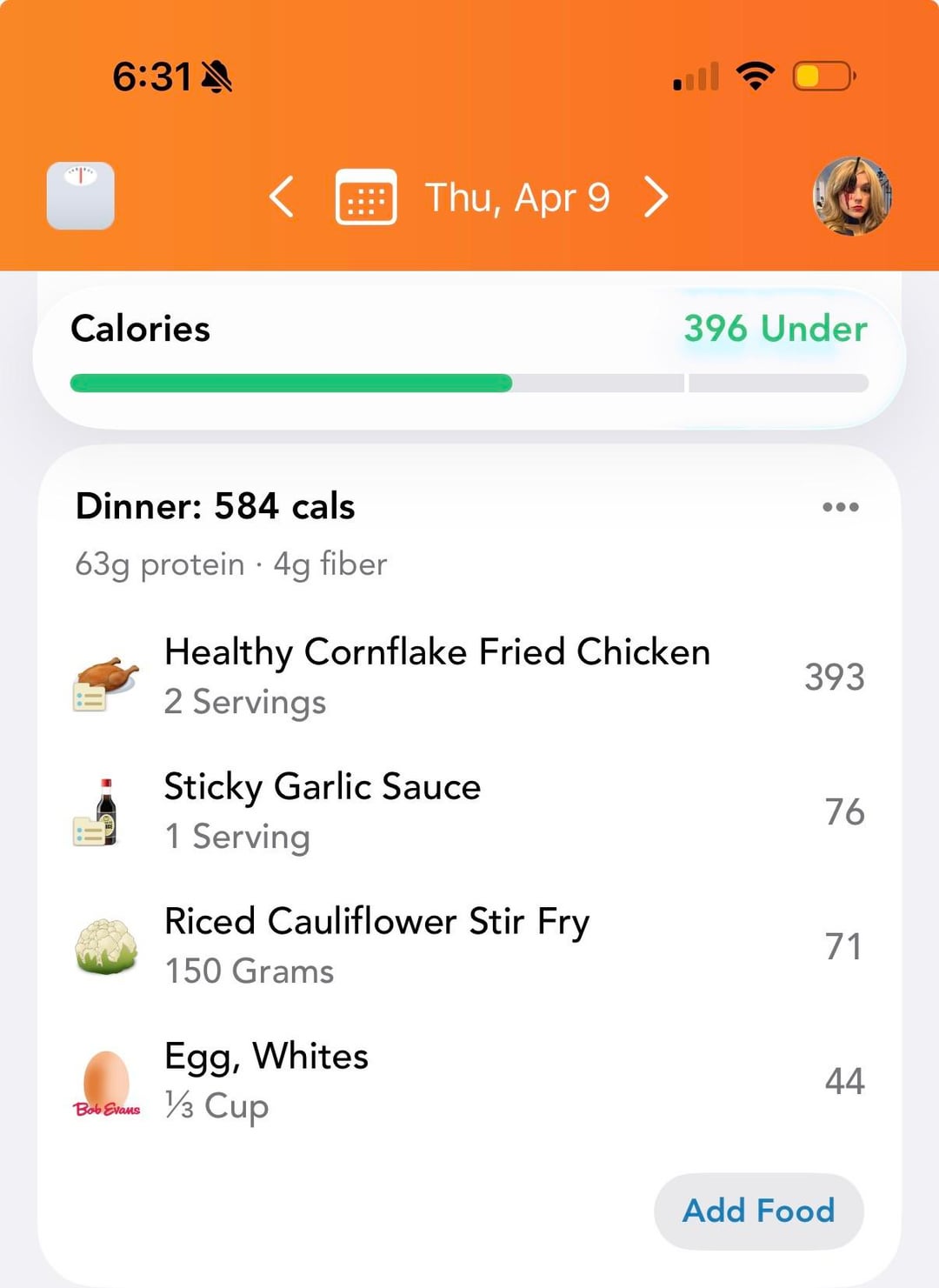Open the Dinner overflow menu
Viewport: 939px width, 1288px height.
[x=840, y=507]
